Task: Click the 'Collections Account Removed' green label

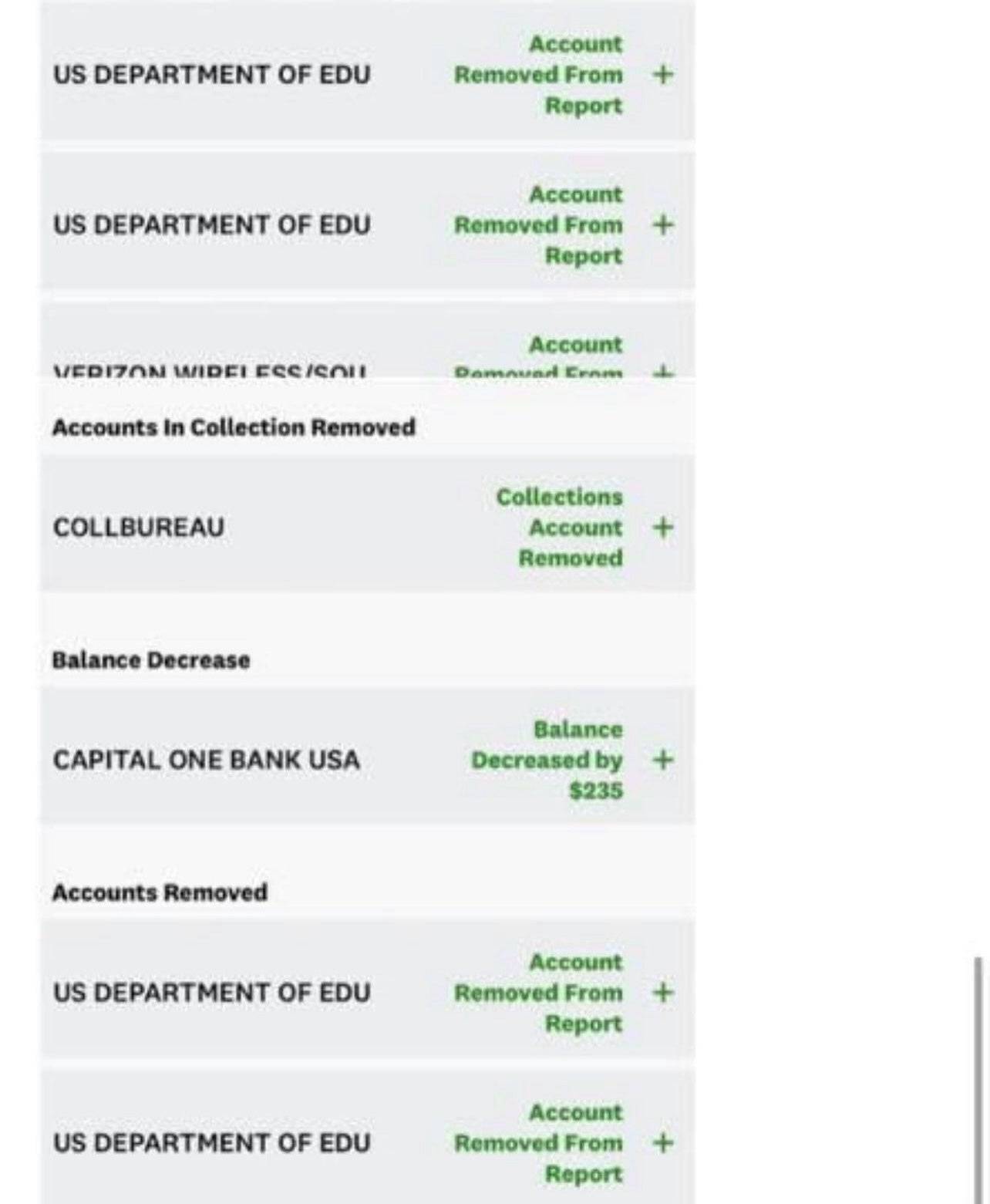Action: pos(559,528)
